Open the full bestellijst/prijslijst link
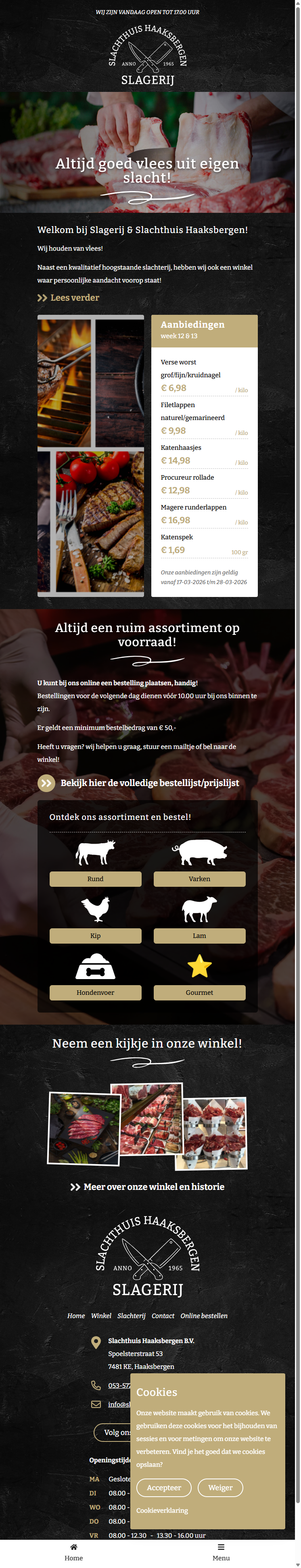The width and height of the screenshot is (301, 1568). click(x=148, y=783)
